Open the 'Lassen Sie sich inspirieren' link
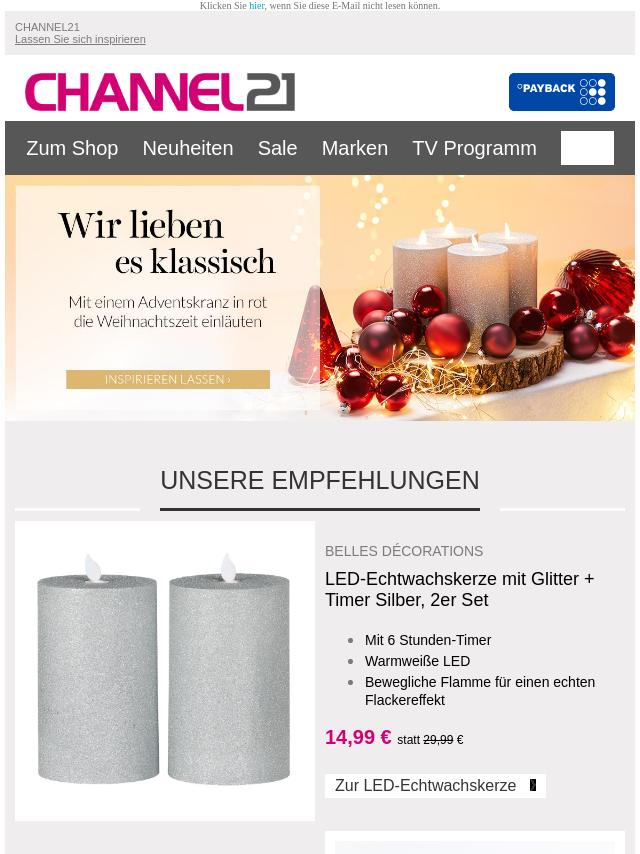 click(80, 40)
